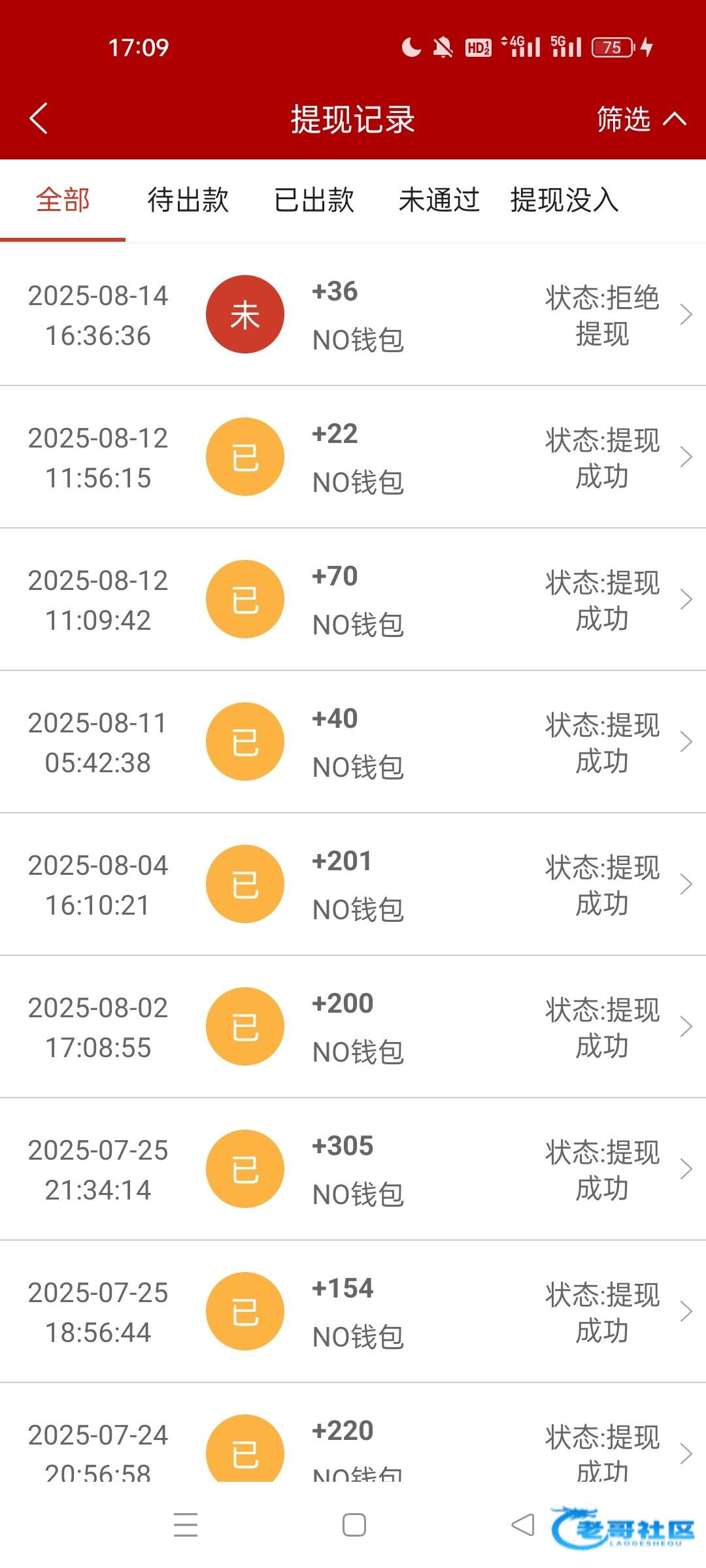The width and height of the screenshot is (706, 1568).
Task: Open the +70 withdrawal record
Action: (x=353, y=600)
